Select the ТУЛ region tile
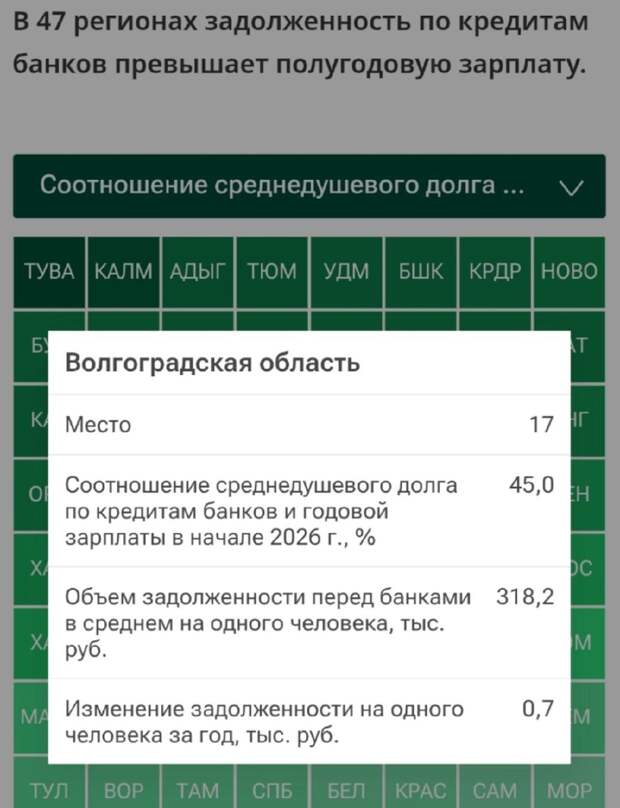Viewport: 620px width, 808px height. (x=49, y=789)
